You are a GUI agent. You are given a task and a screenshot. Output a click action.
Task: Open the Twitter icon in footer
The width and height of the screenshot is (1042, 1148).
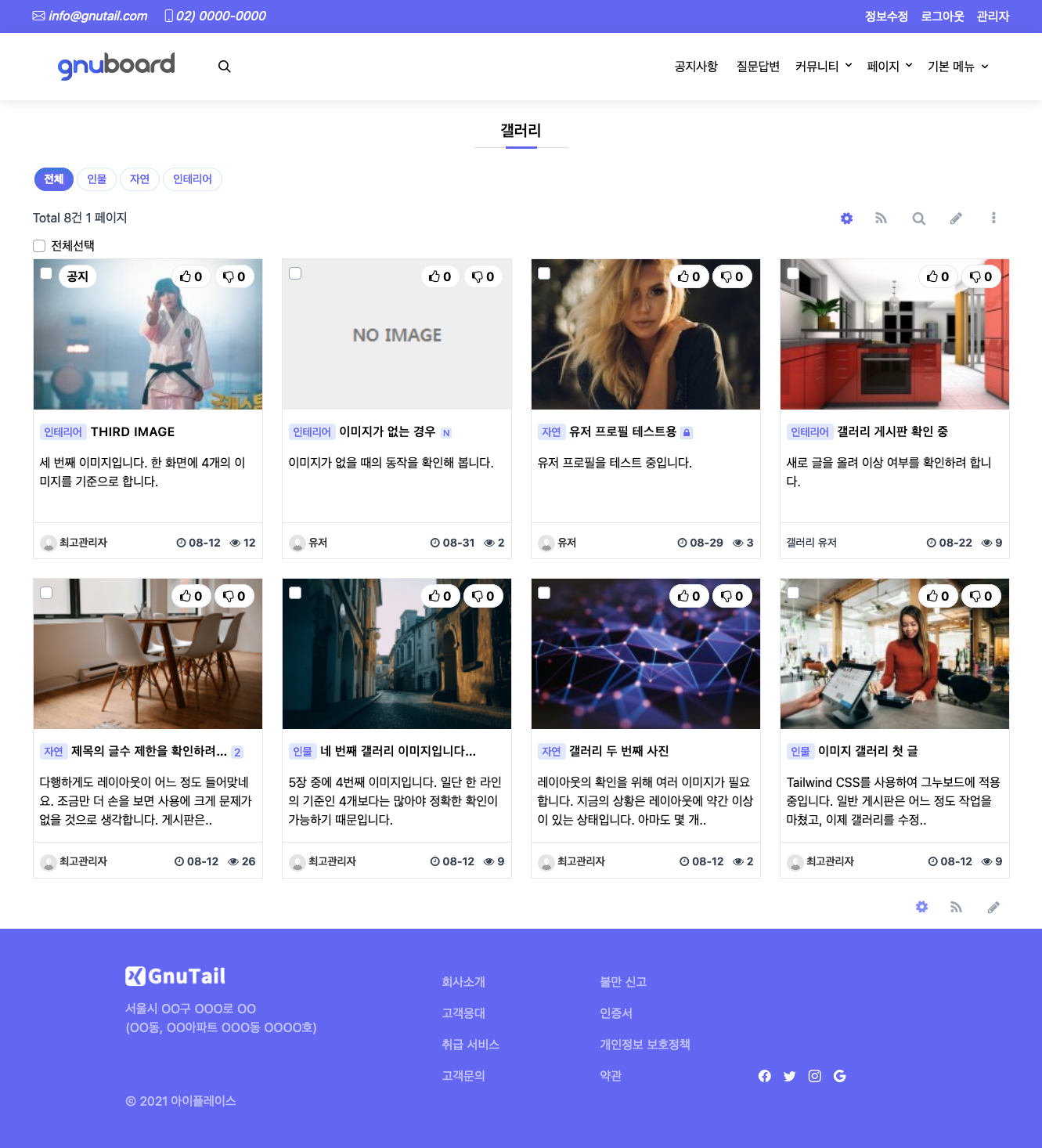789,1076
